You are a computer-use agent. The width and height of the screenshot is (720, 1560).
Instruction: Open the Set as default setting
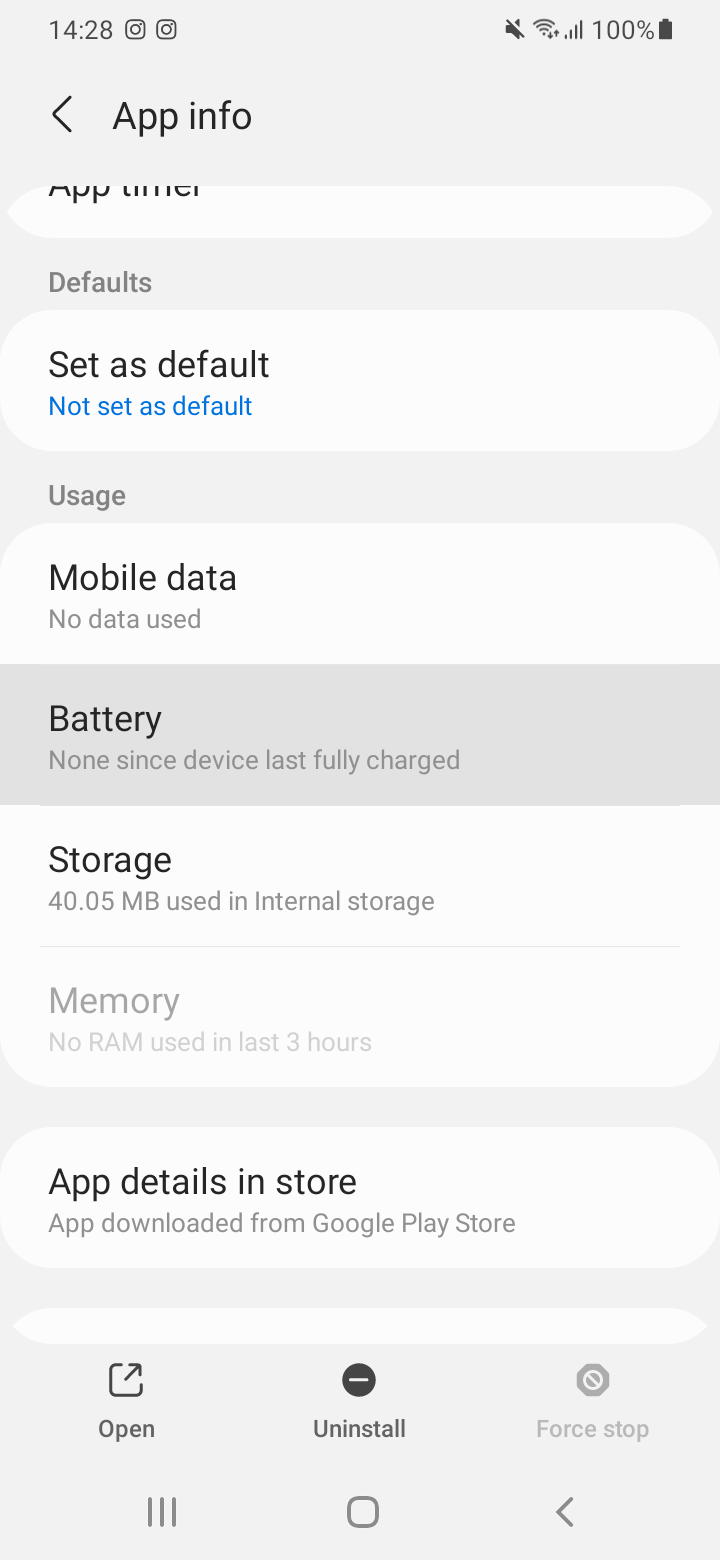click(360, 381)
